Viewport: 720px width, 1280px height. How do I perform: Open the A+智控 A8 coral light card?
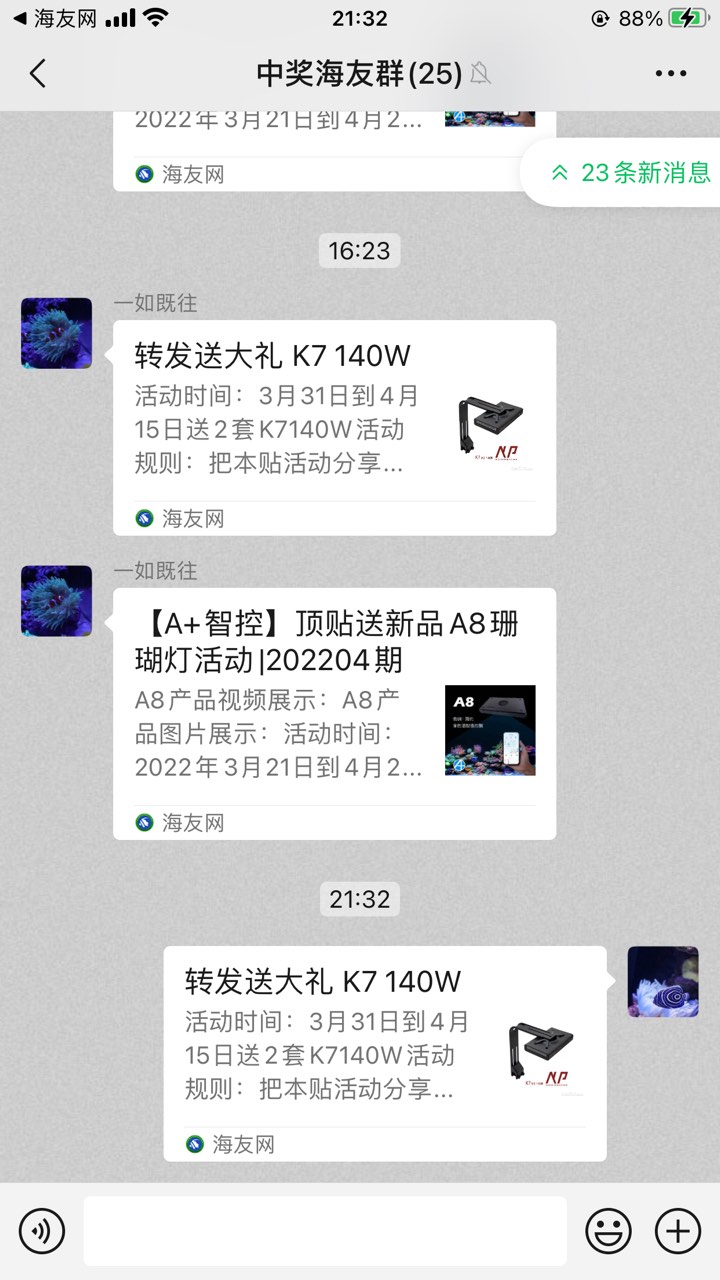point(334,712)
